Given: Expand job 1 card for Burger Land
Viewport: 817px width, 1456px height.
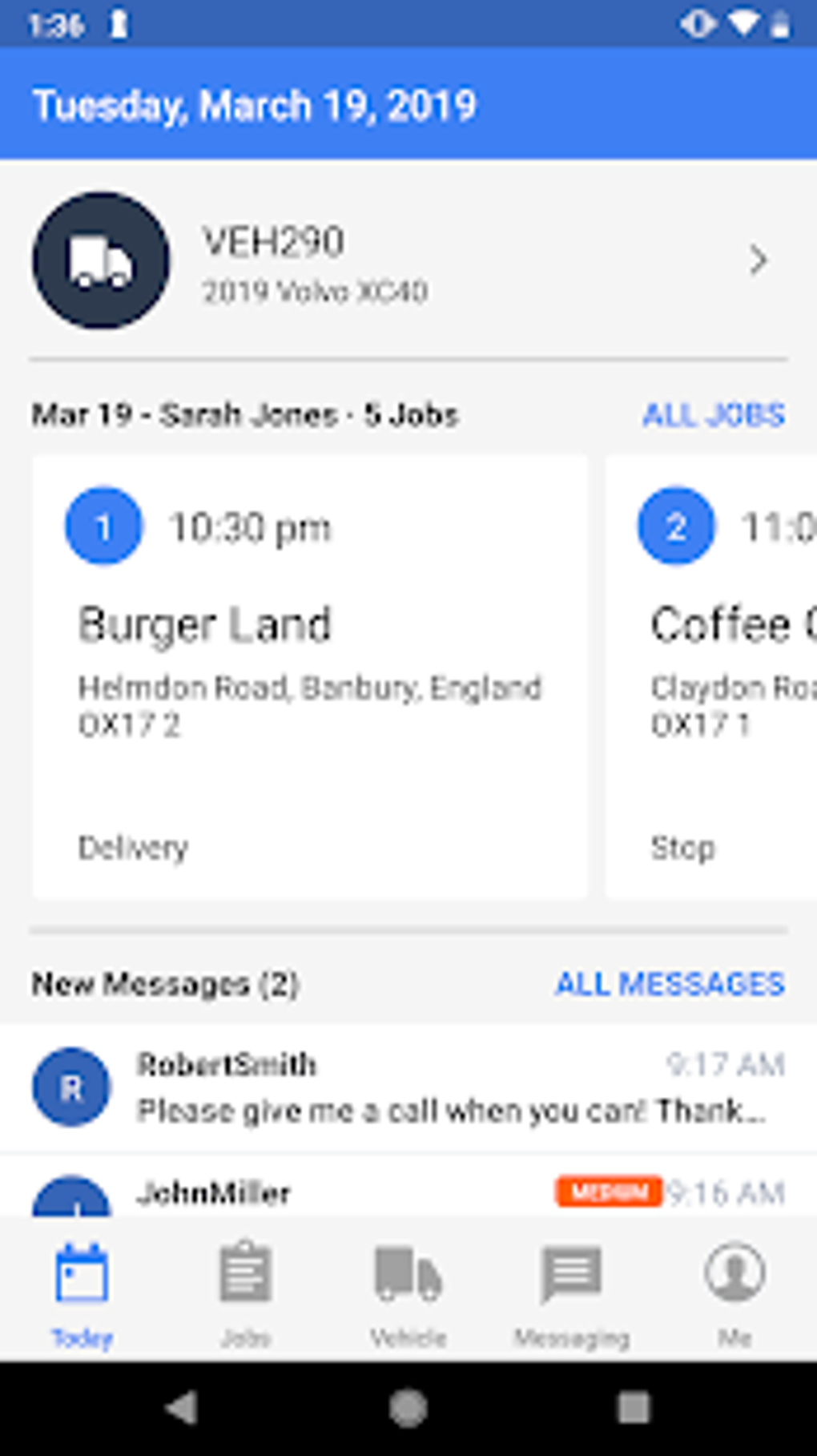Looking at the screenshot, I should (x=311, y=677).
